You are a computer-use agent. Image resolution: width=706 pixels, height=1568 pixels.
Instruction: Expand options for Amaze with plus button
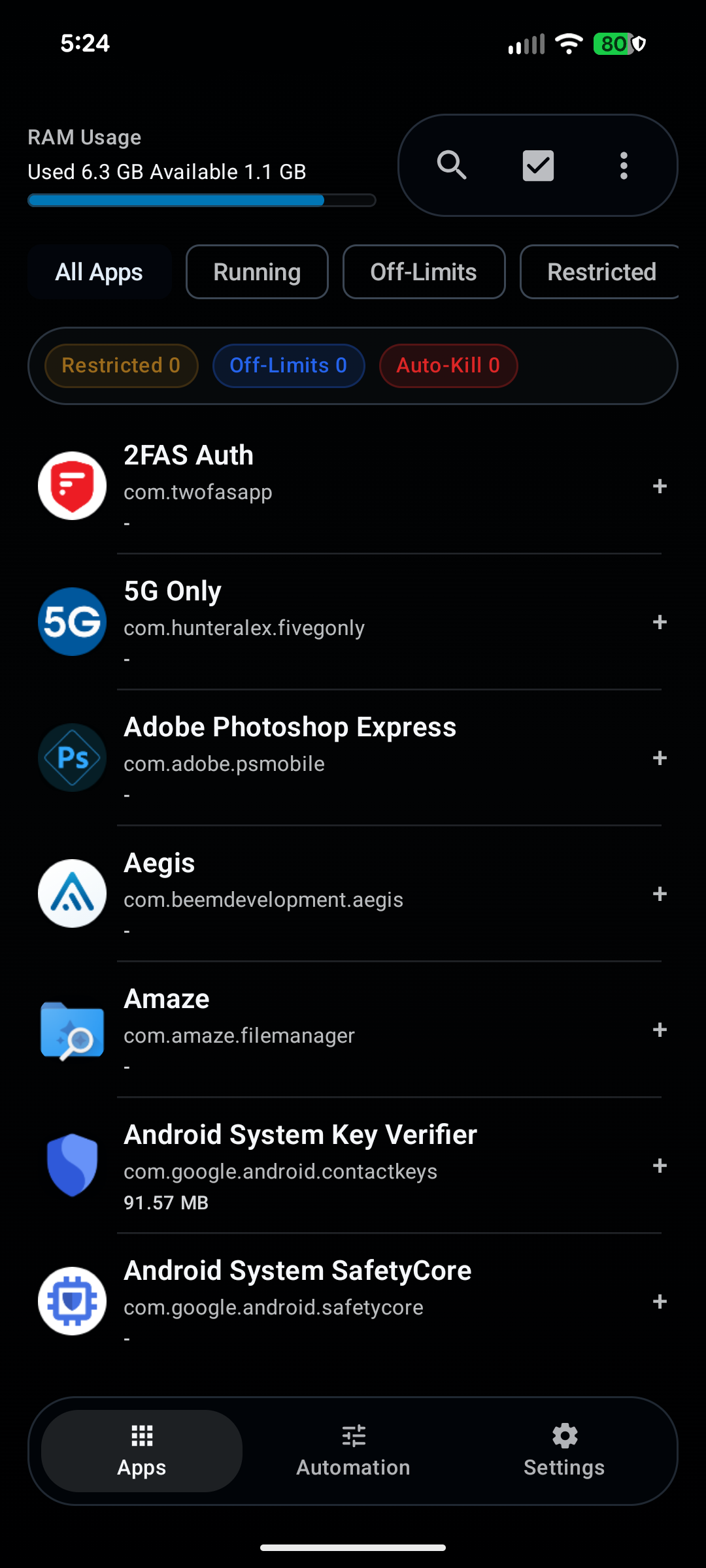click(x=660, y=1029)
